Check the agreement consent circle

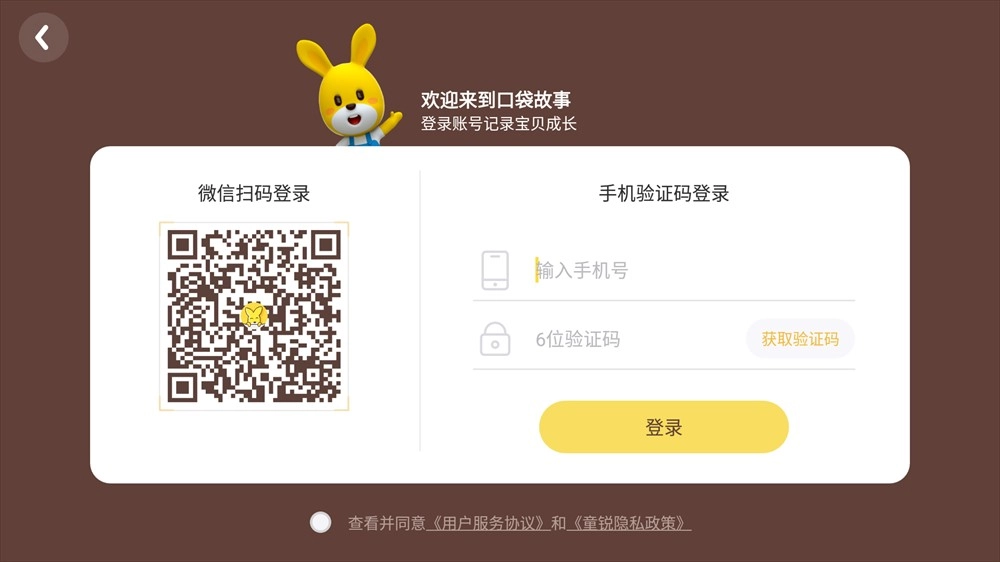(x=320, y=522)
